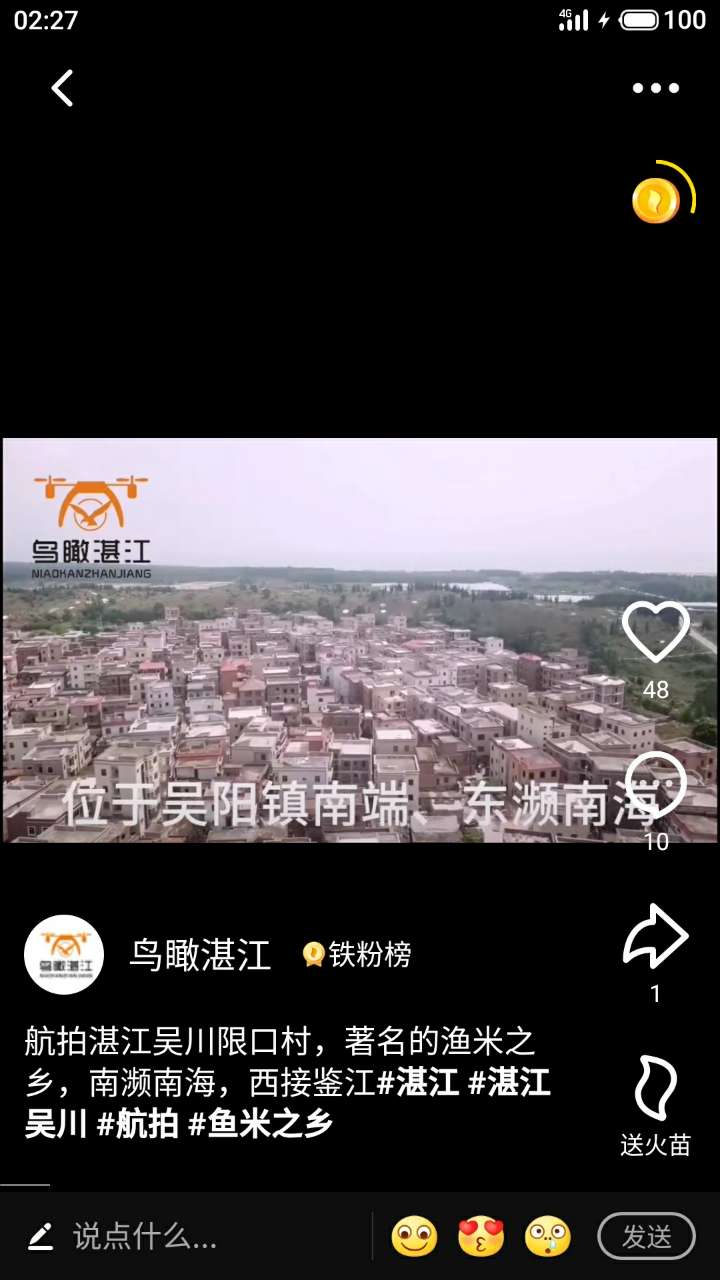Send a flame gift (送火苗)

click(656, 1088)
